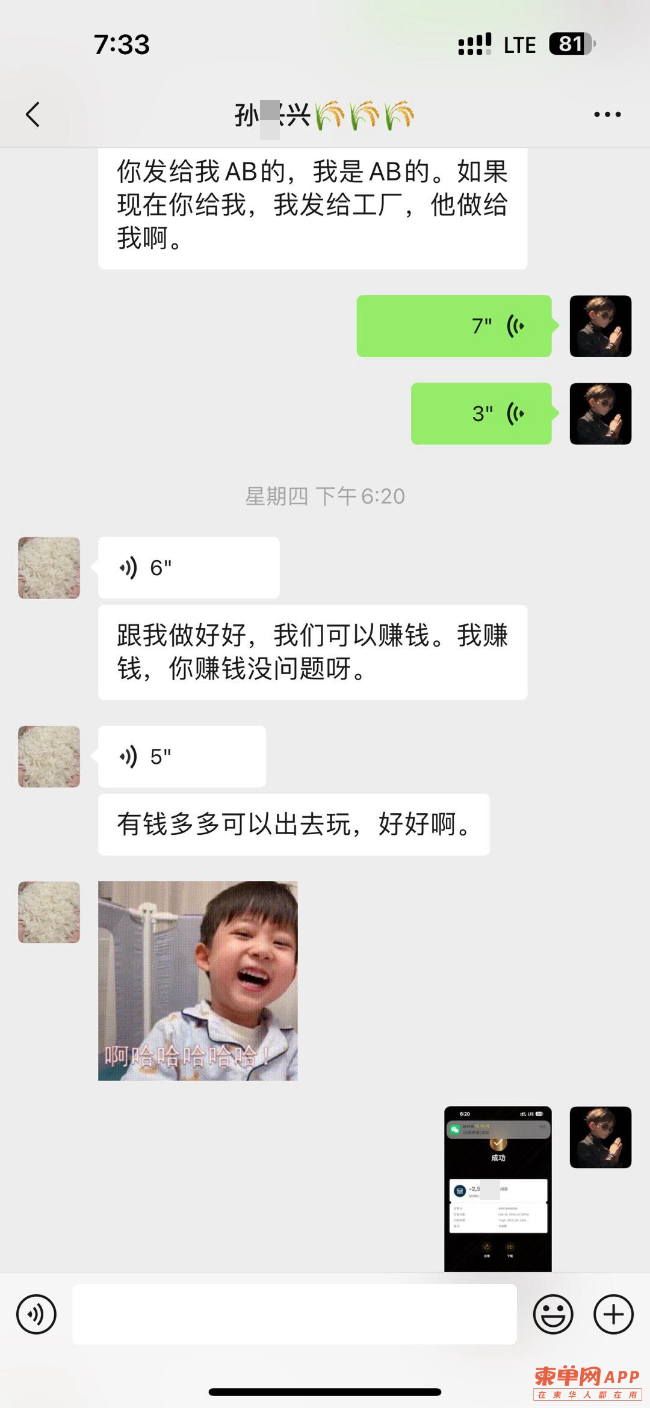
Task: Switch to voice input mode
Action: (37, 1314)
